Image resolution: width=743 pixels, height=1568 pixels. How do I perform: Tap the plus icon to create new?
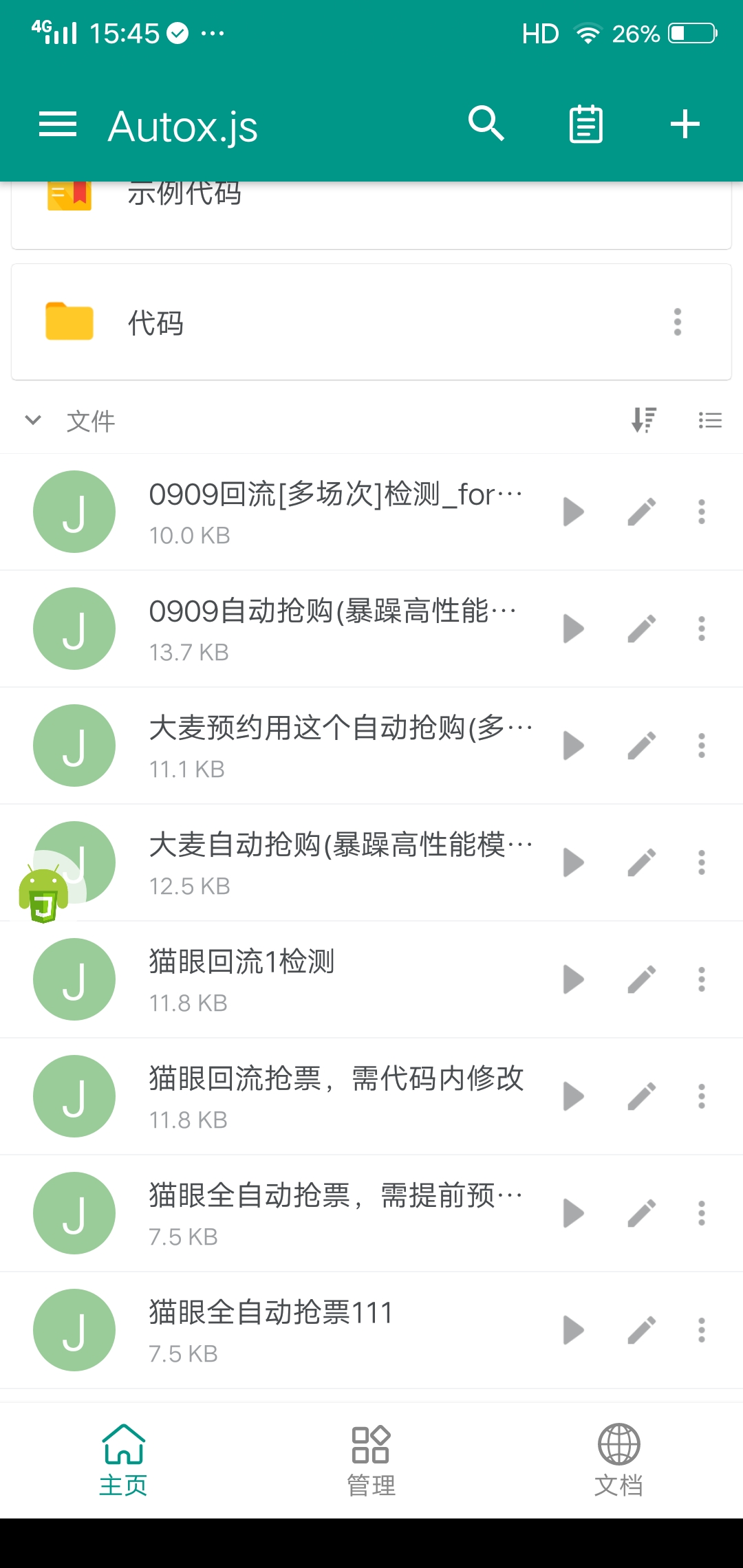tap(685, 124)
